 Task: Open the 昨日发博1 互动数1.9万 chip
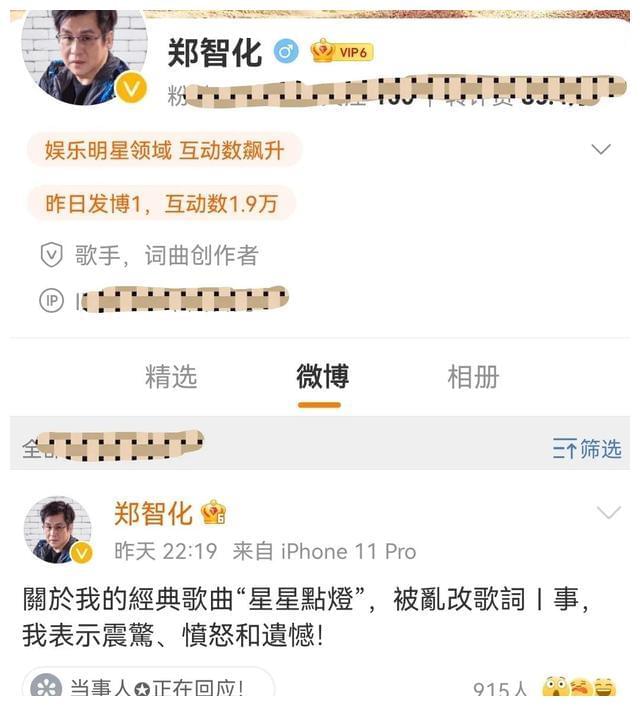(x=161, y=204)
